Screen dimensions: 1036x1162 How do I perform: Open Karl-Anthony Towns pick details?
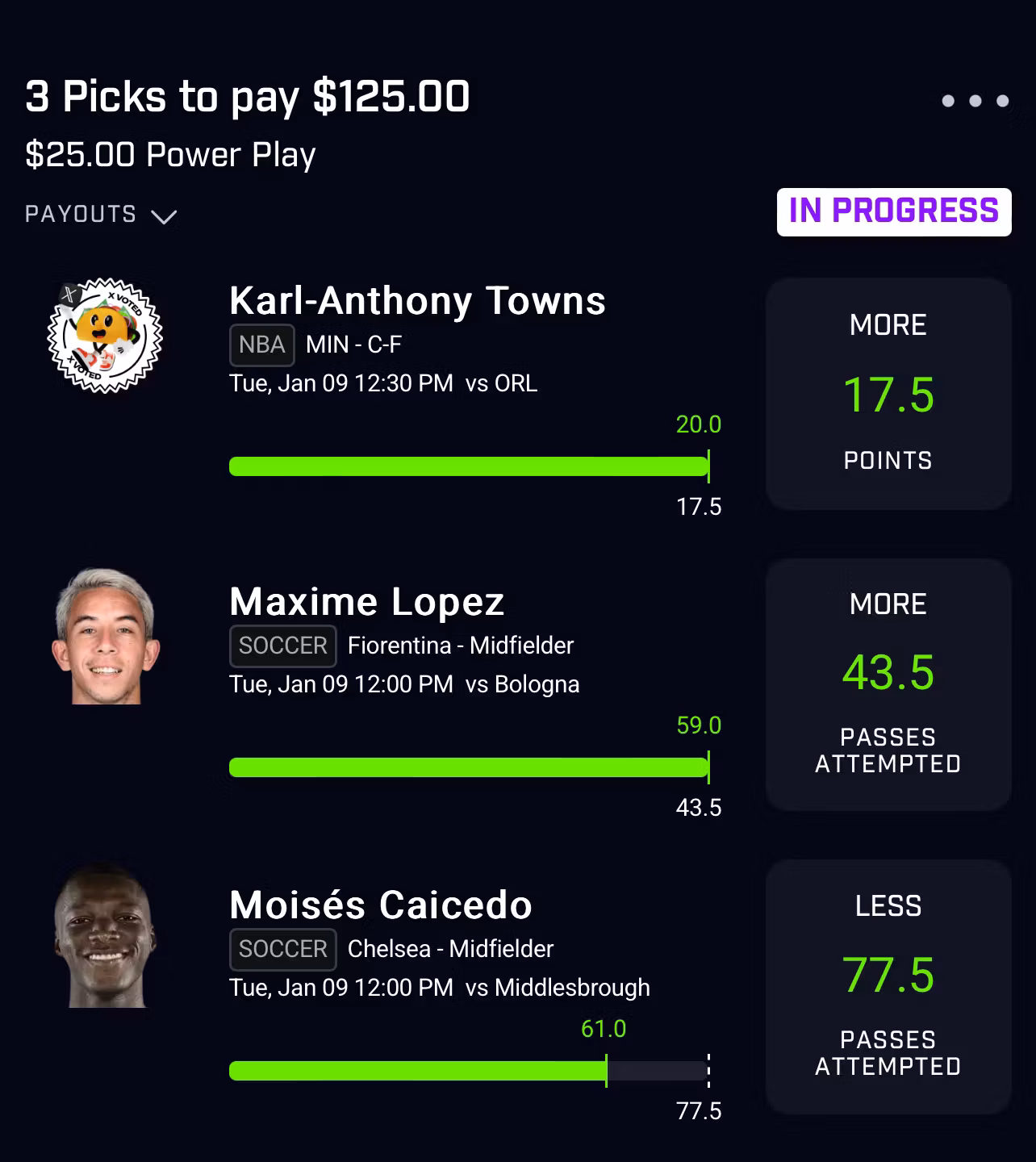tap(417, 301)
